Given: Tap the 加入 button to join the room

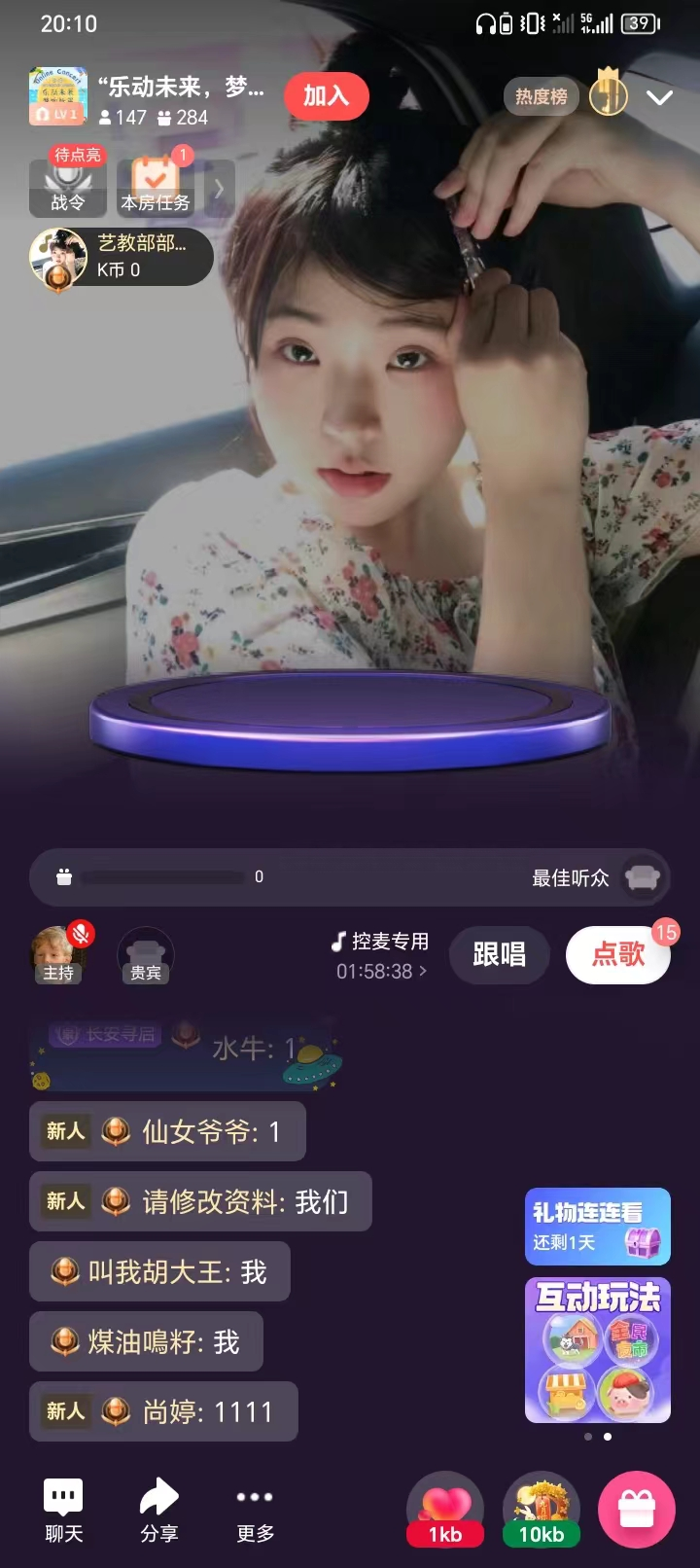Looking at the screenshot, I should 326,95.
